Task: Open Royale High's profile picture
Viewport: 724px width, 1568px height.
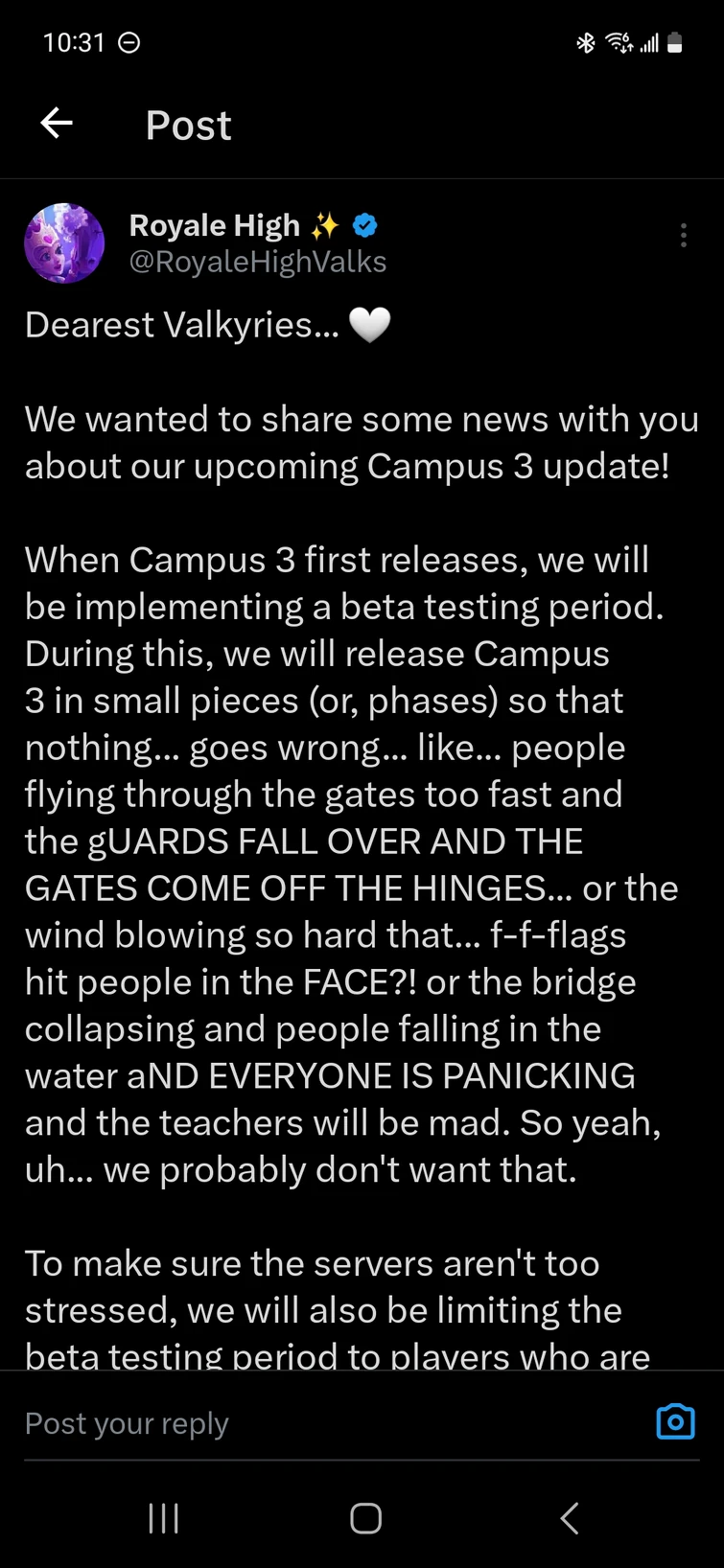Action: [x=64, y=243]
